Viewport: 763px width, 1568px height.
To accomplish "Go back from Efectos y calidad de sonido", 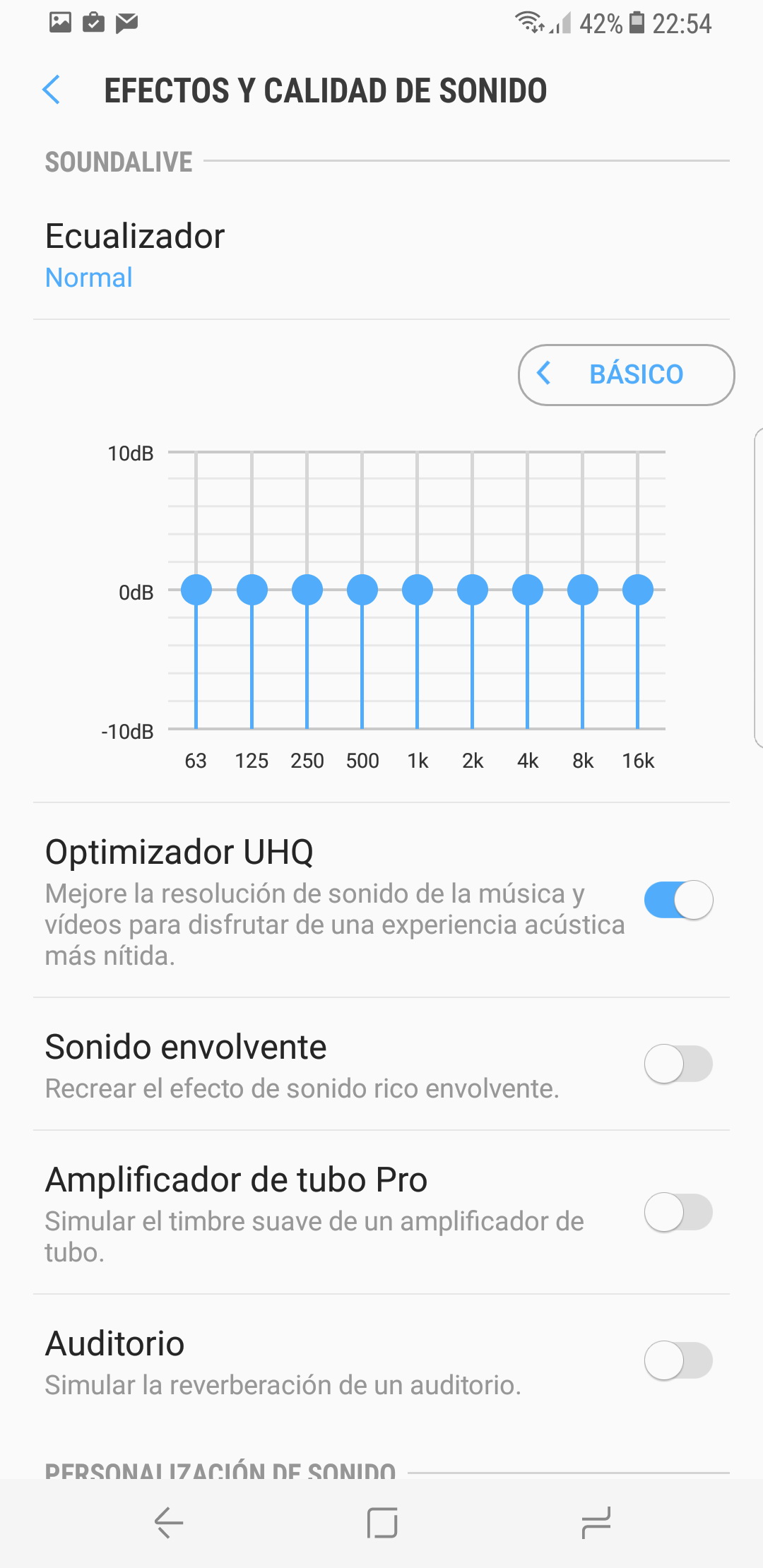I will tap(52, 90).
